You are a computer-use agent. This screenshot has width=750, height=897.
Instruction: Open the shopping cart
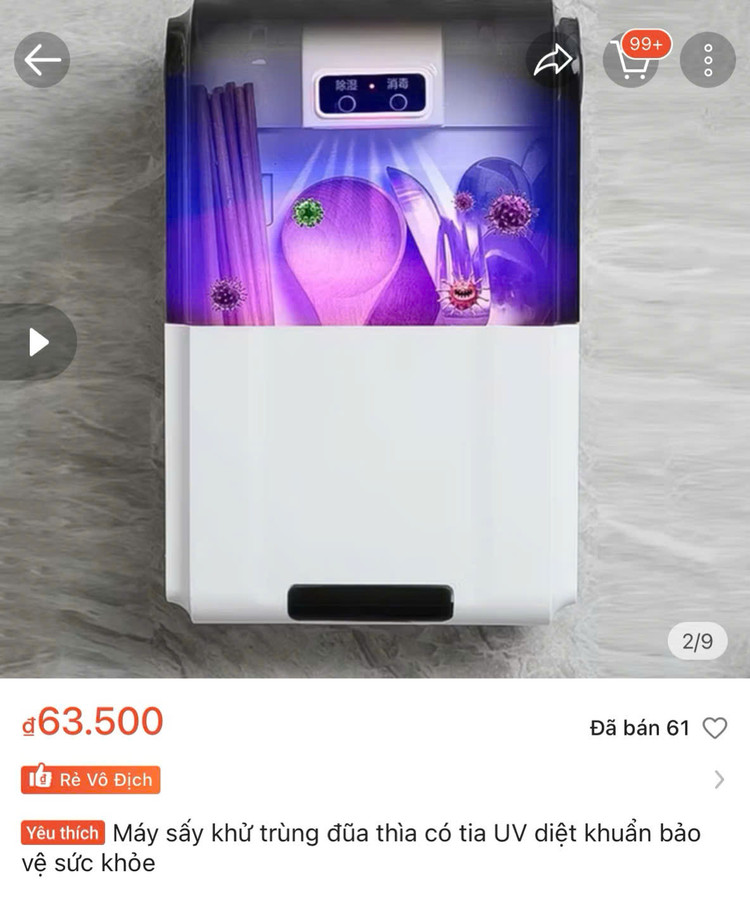[630, 60]
